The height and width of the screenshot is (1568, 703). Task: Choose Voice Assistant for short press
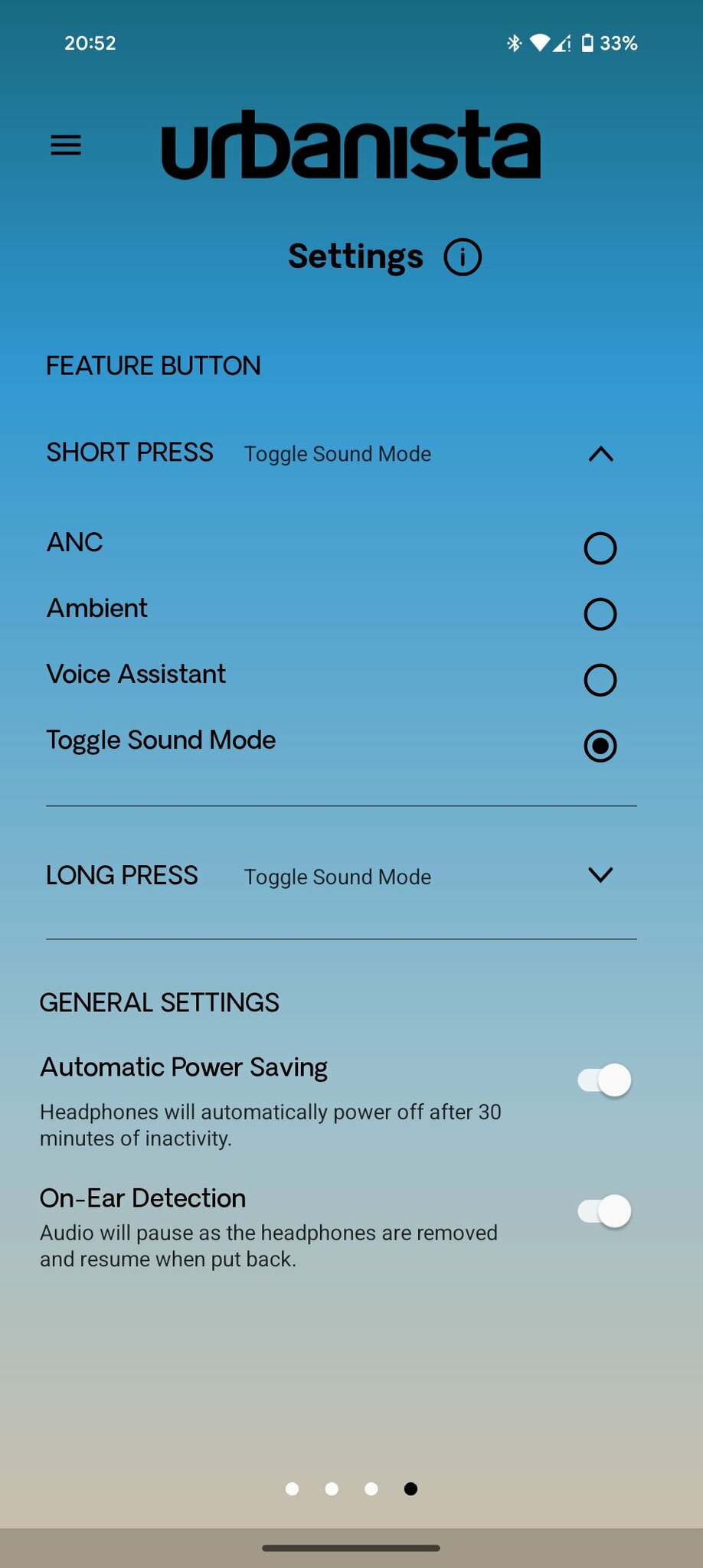click(x=600, y=680)
